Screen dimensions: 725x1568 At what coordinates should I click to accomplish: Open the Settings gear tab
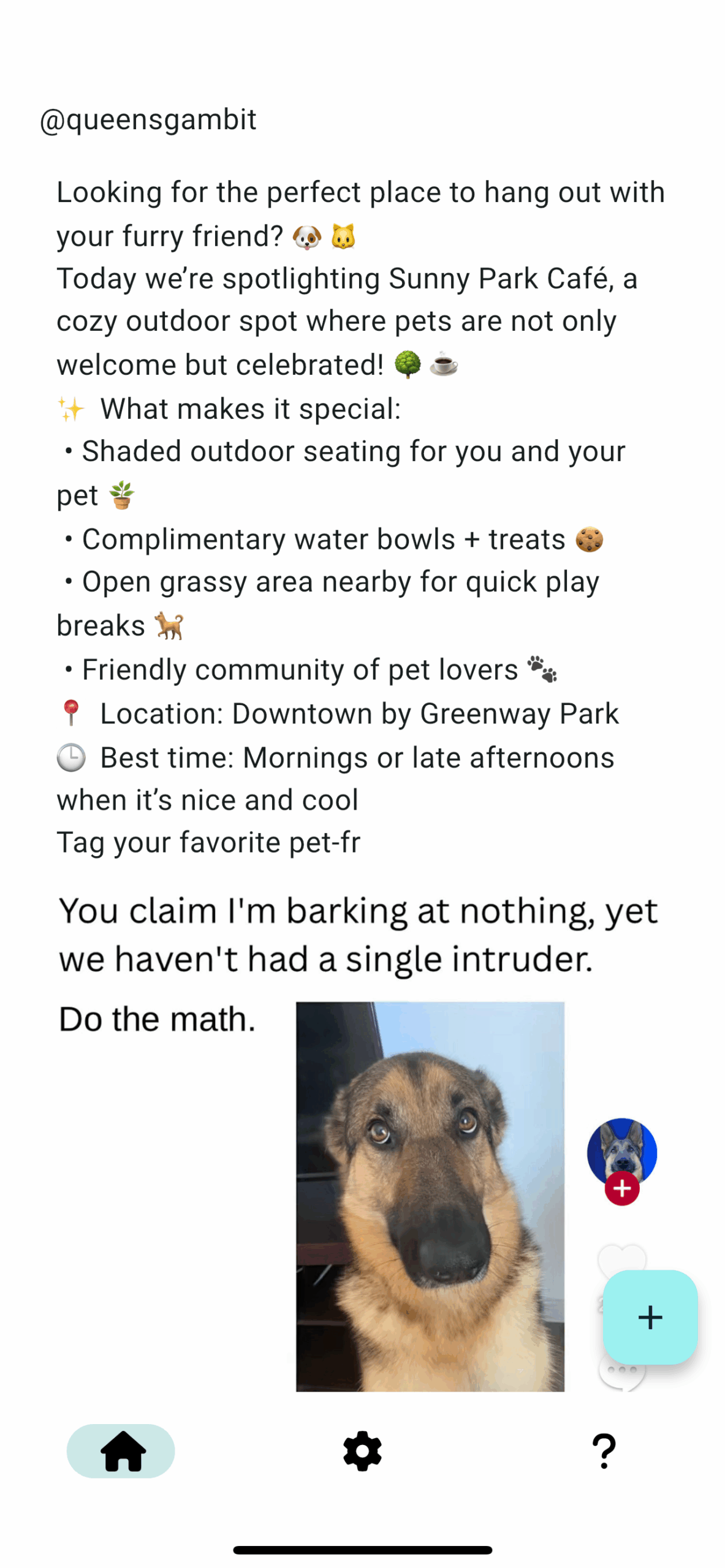[362, 1450]
